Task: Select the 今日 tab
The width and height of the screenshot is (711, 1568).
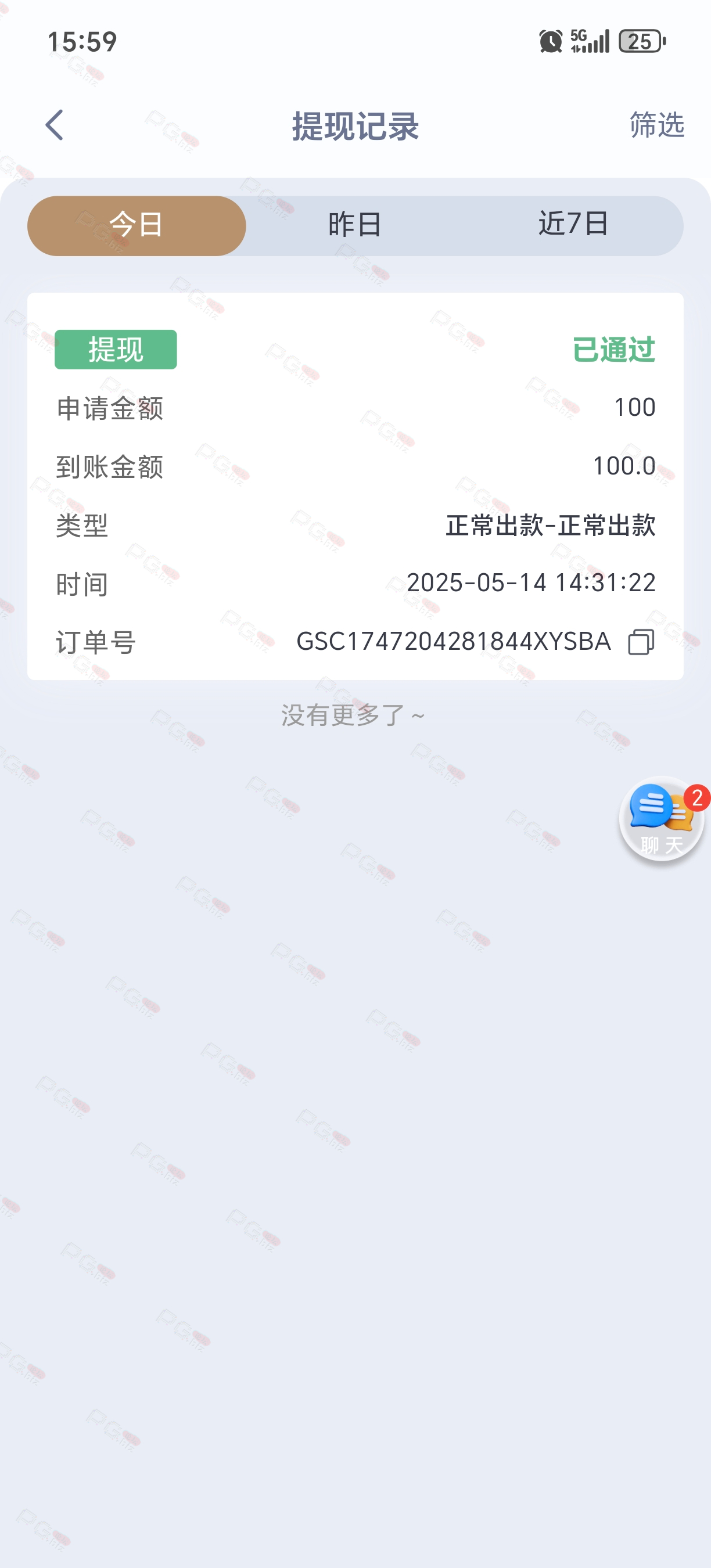Action: (x=137, y=226)
